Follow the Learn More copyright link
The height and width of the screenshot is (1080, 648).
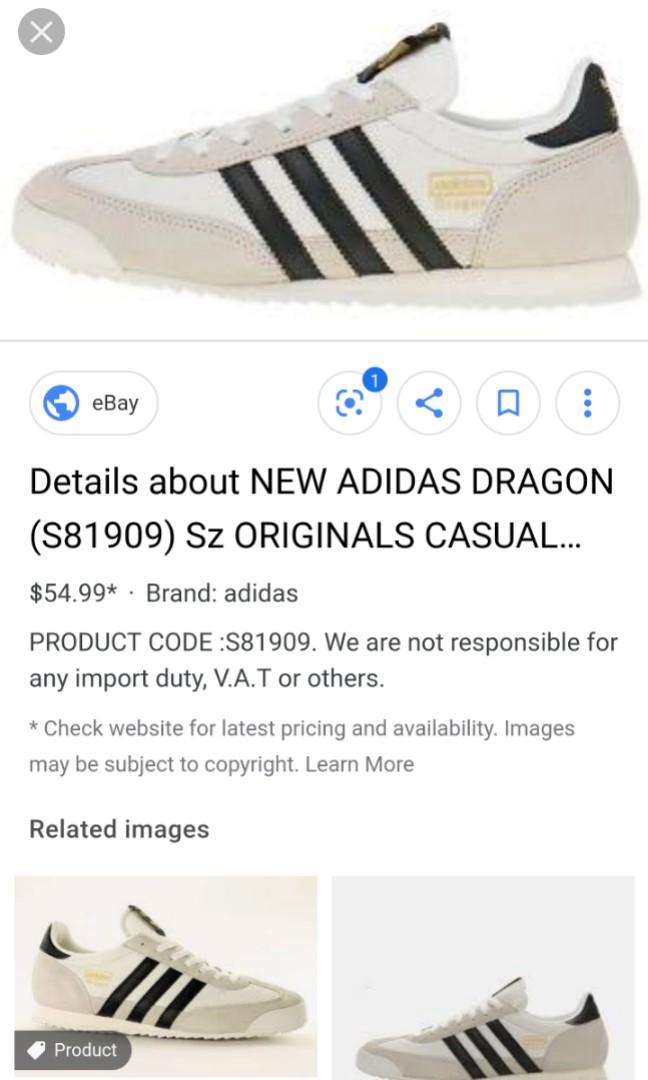click(359, 764)
